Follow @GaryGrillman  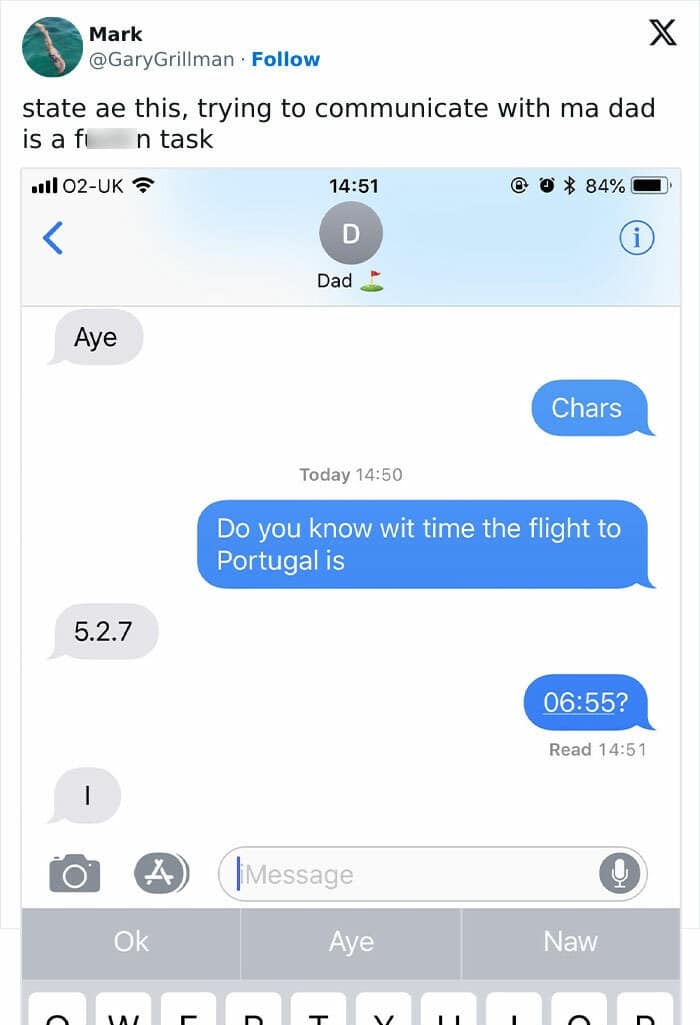pyautogui.click(x=285, y=59)
